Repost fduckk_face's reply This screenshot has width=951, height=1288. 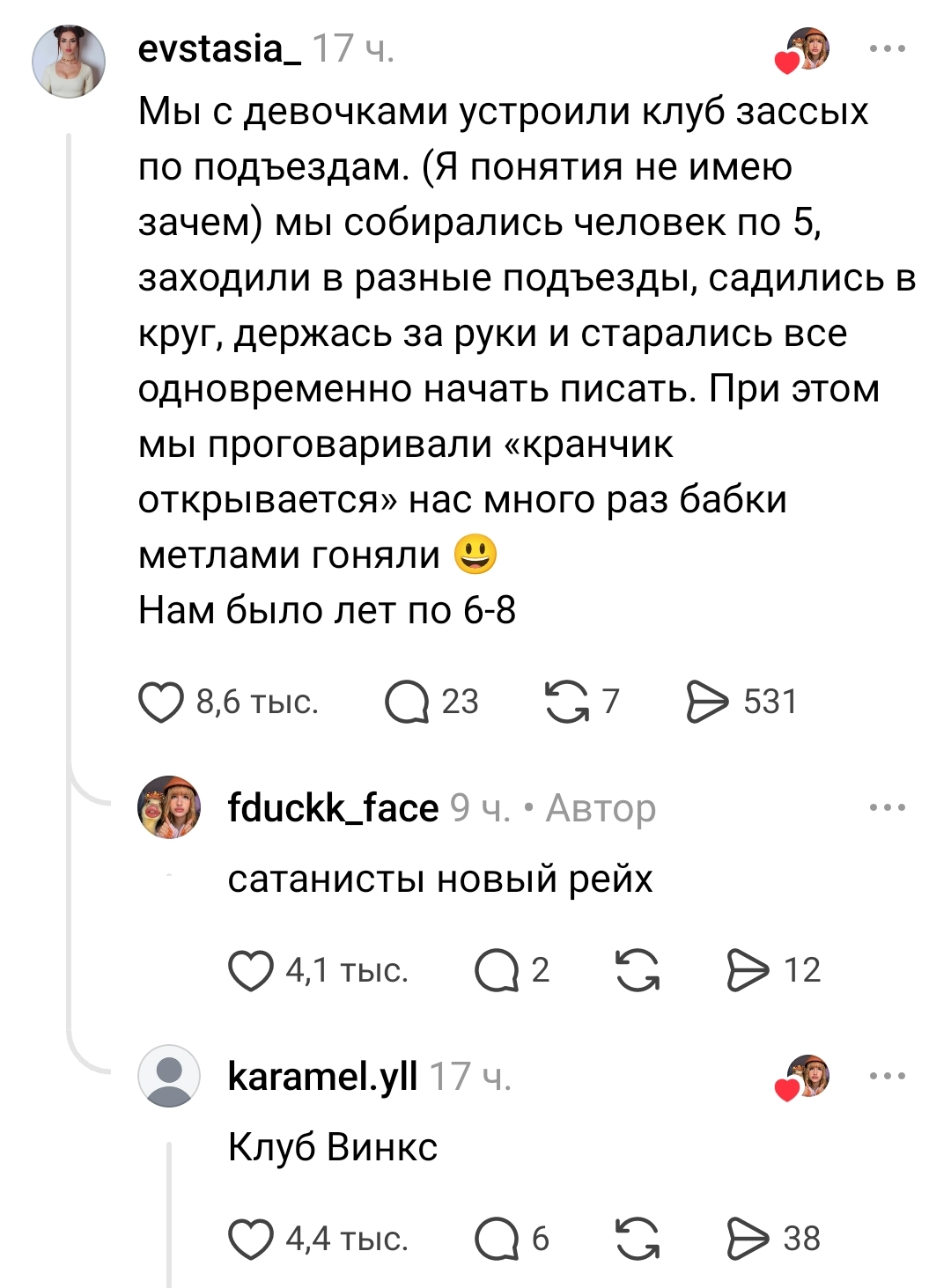[x=638, y=970]
